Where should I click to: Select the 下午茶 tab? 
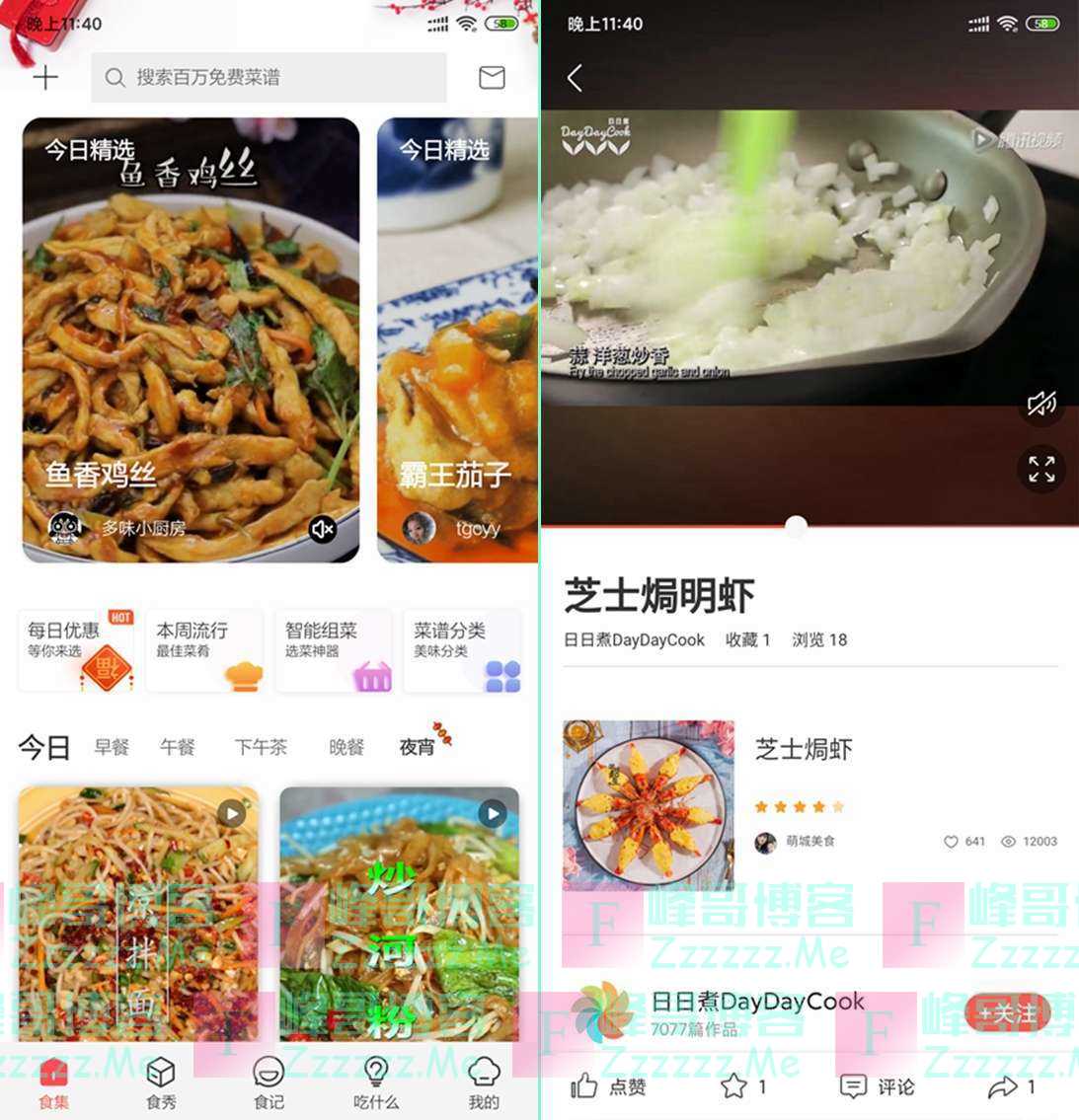pos(261,747)
